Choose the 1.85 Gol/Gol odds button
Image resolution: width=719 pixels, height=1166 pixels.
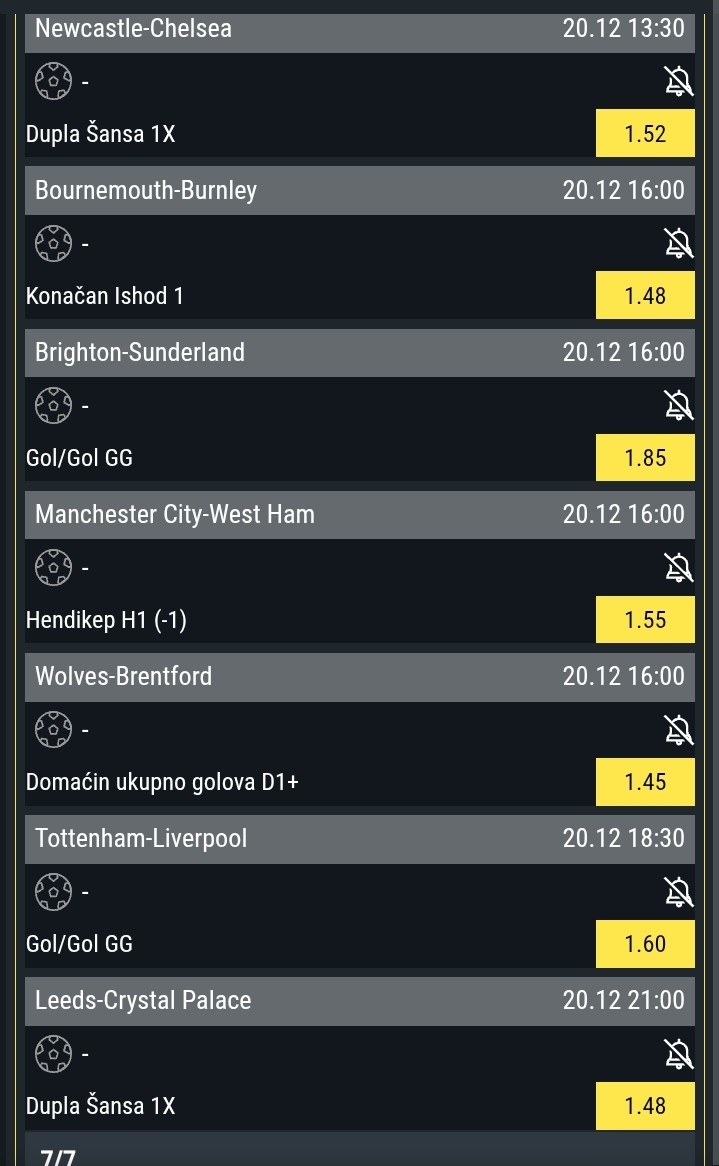point(645,458)
